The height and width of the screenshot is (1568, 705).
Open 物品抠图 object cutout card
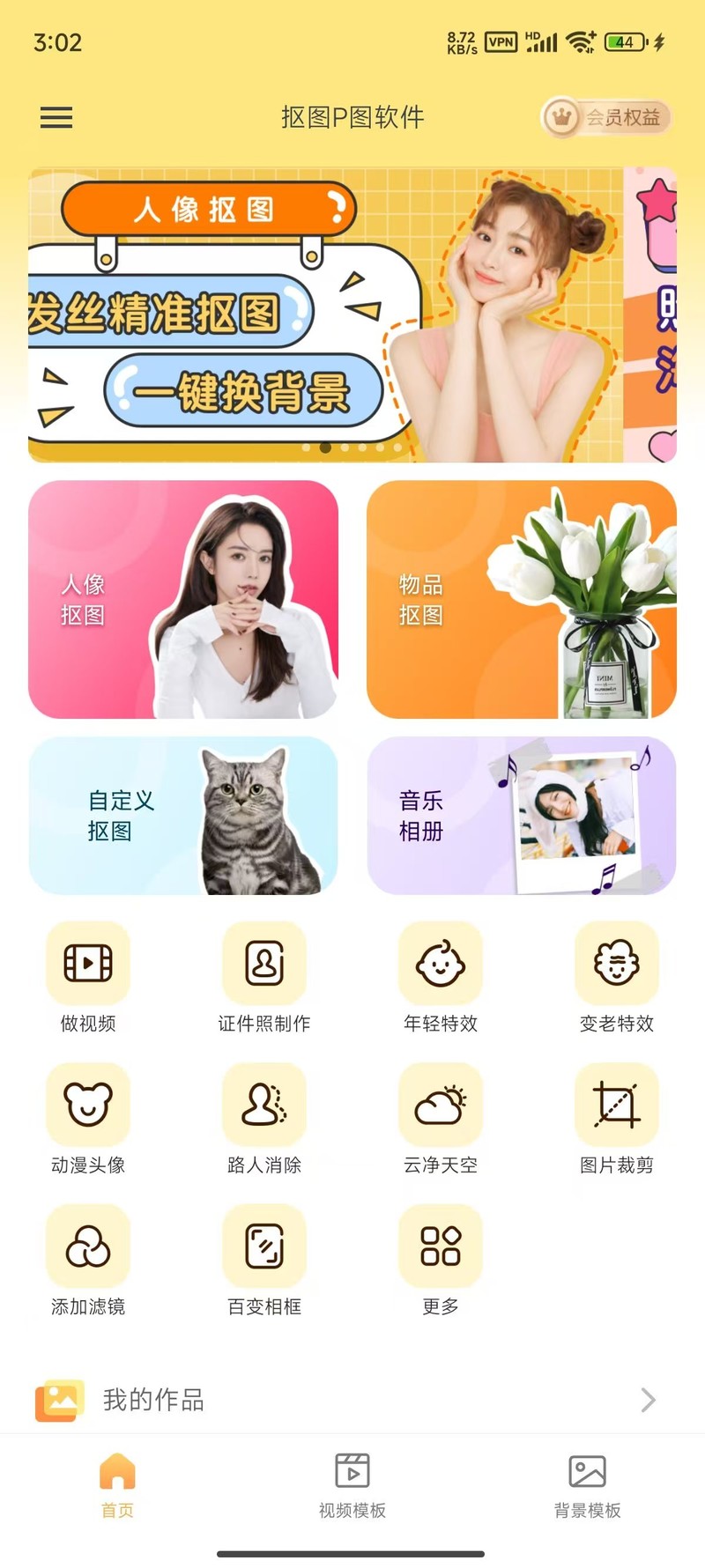[x=523, y=600]
